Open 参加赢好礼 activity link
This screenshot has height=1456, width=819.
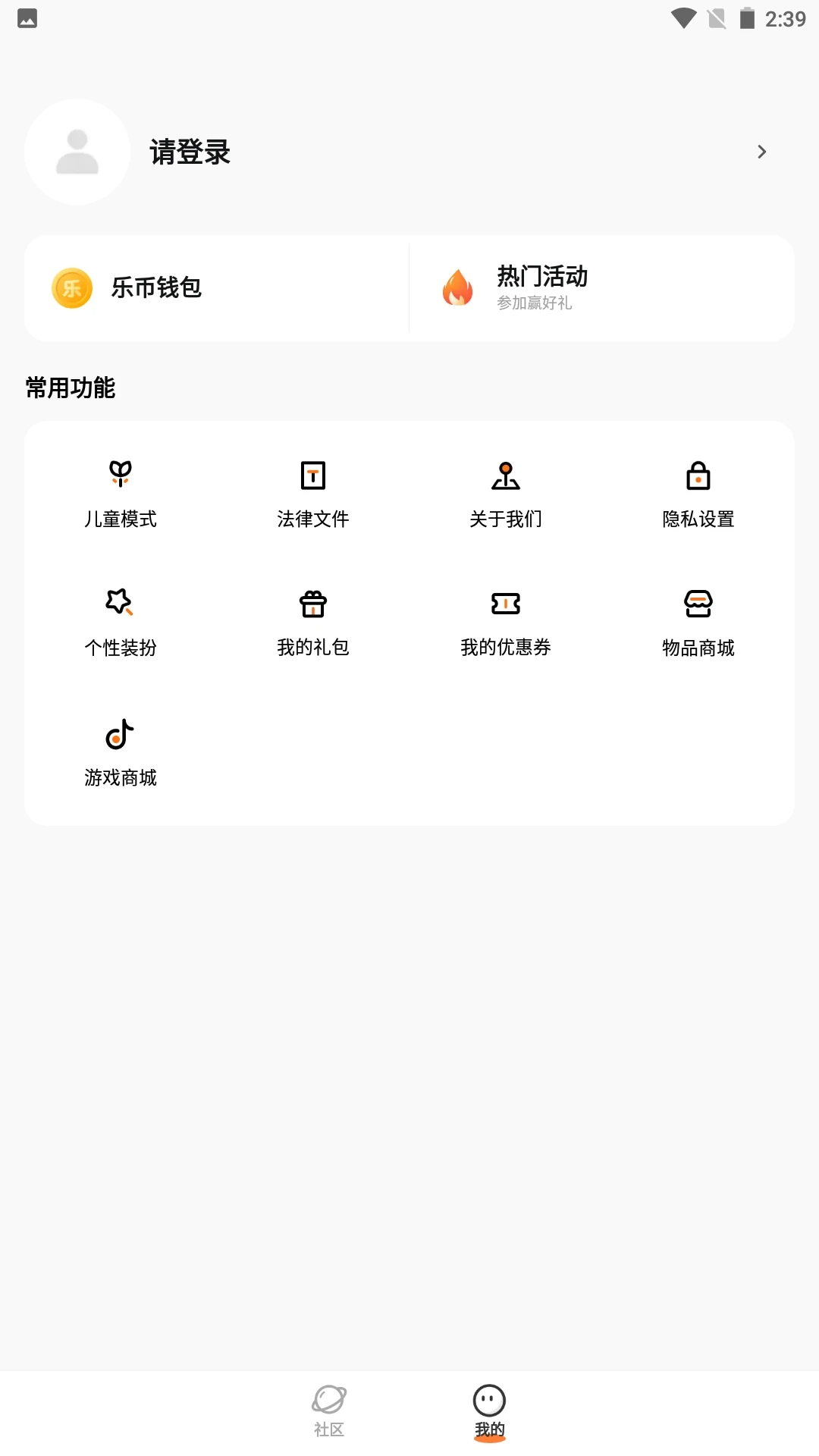535,303
